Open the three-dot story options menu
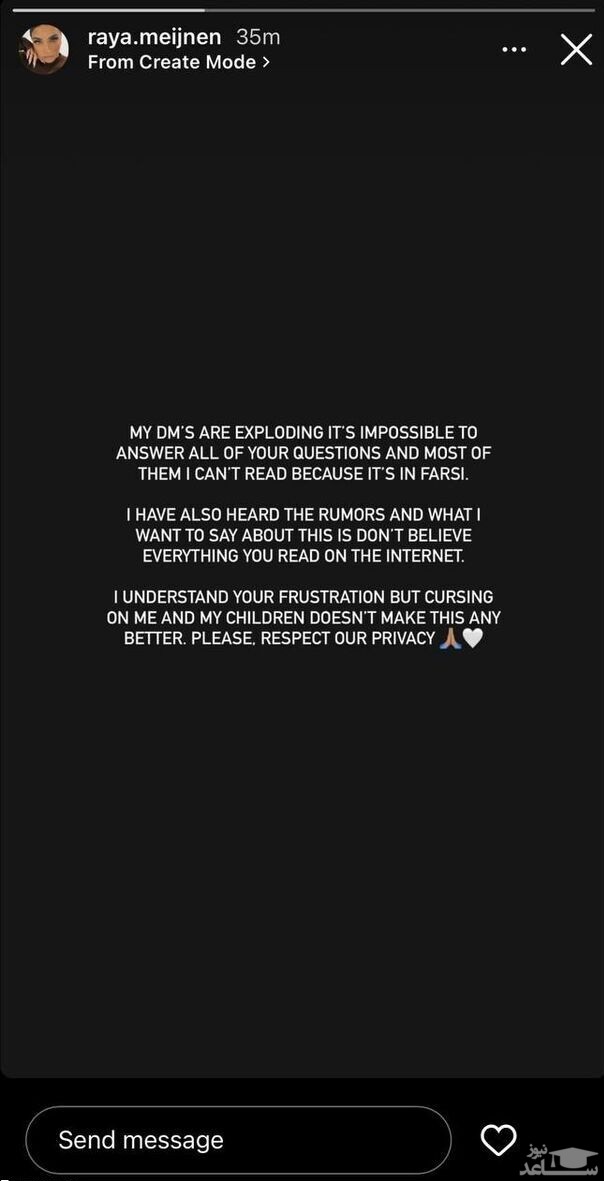The width and height of the screenshot is (604, 1181). point(514,50)
